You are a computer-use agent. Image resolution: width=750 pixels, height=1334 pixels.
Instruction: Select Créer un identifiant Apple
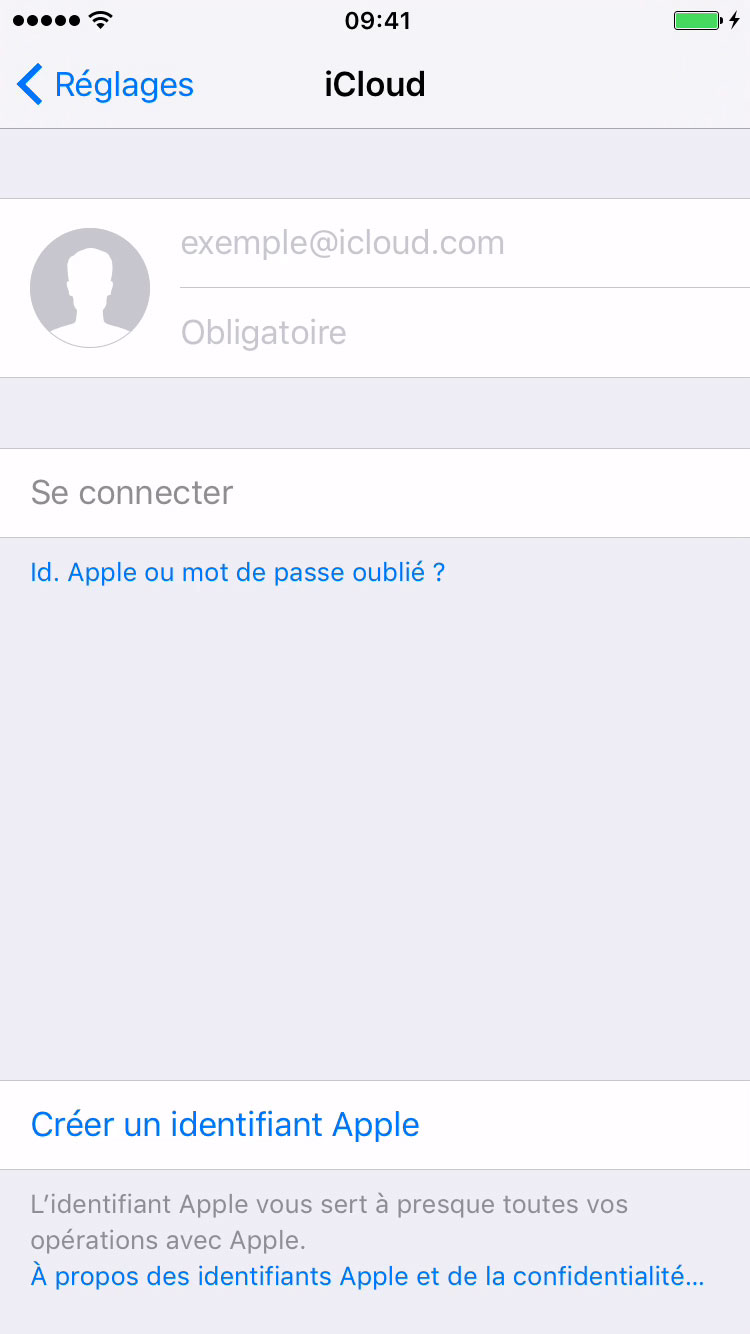pyautogui.click(x=225, y=1124)
